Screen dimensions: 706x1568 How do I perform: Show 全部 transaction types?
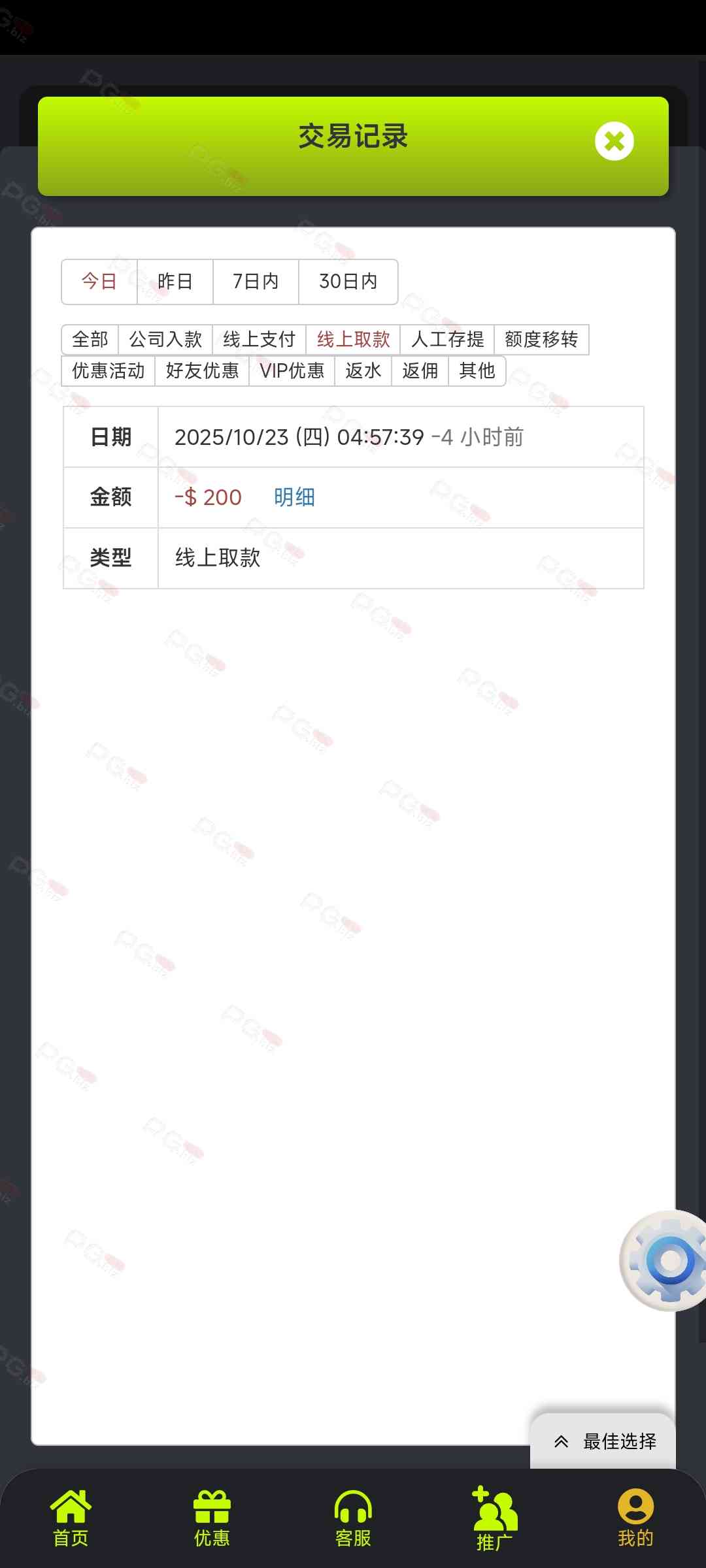tap(90, 339)
